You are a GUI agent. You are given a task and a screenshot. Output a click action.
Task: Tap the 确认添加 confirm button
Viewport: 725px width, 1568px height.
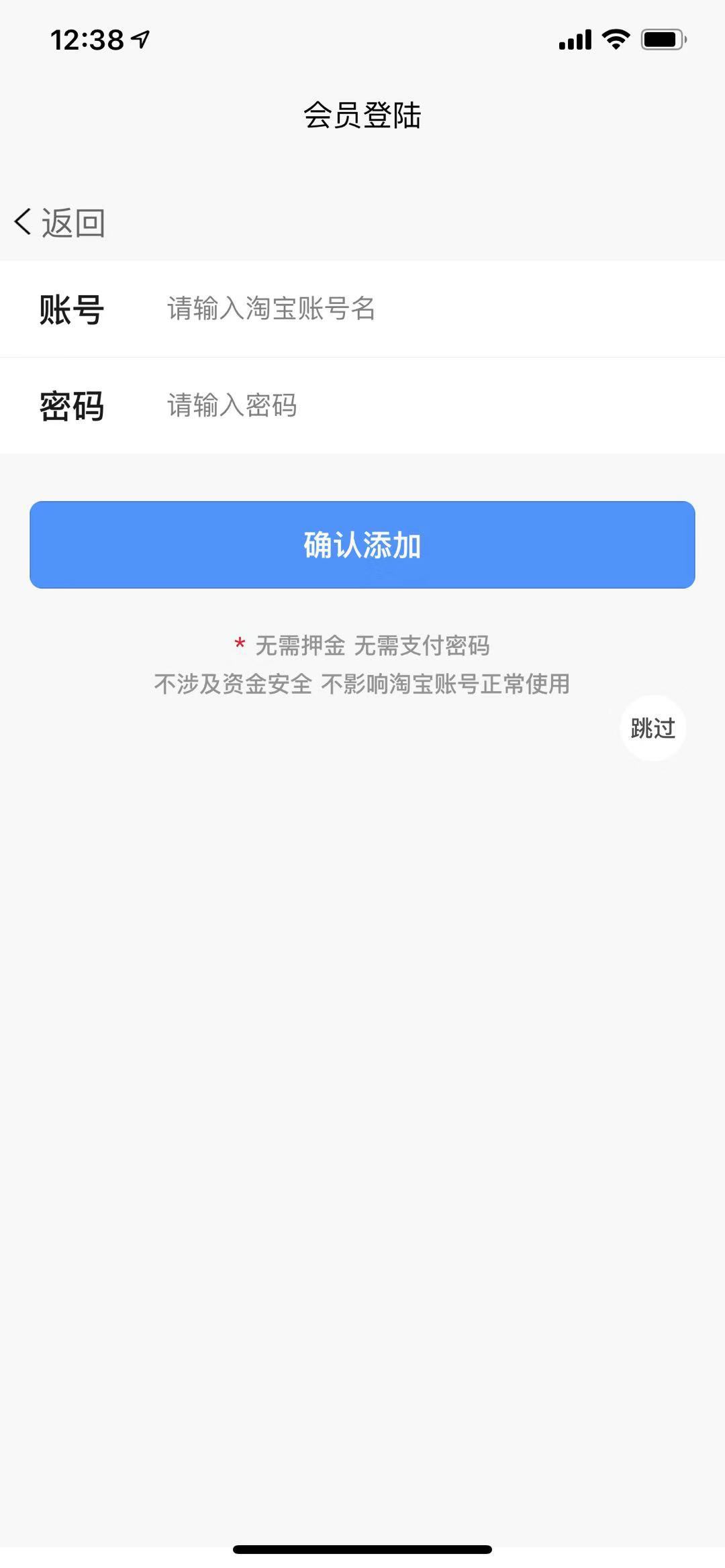(362, 545)
